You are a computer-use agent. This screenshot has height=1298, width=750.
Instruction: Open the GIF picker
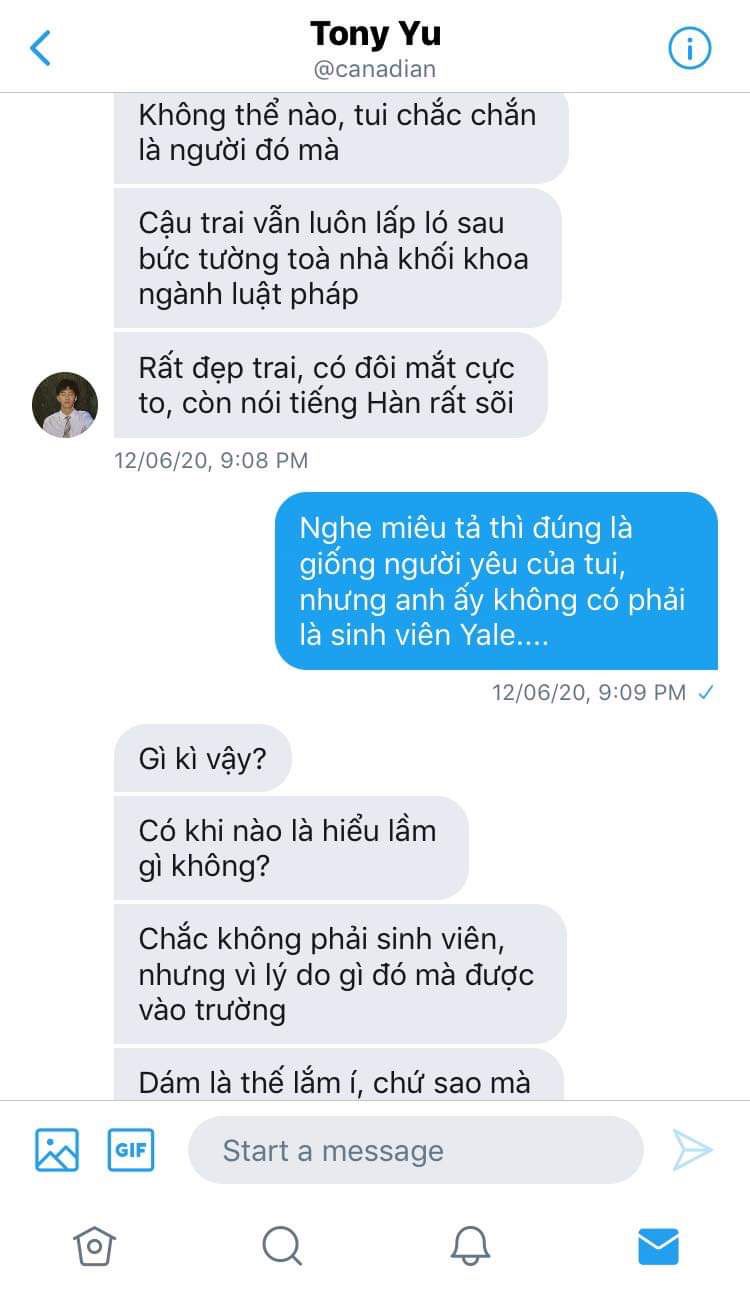[131, 1150]
